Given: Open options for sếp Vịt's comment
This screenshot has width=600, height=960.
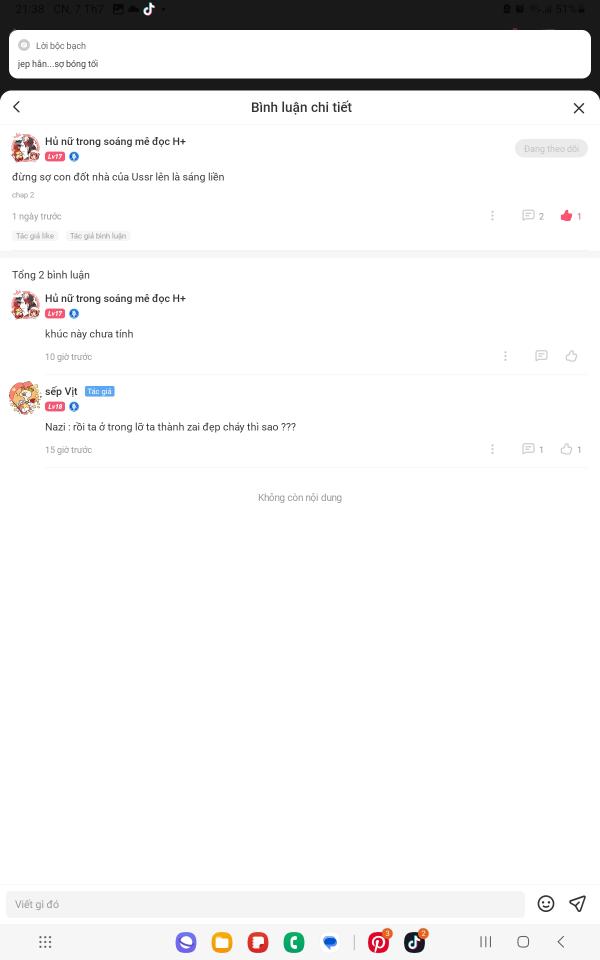Looking at the screenshot, I should click(x=492, y=449).
